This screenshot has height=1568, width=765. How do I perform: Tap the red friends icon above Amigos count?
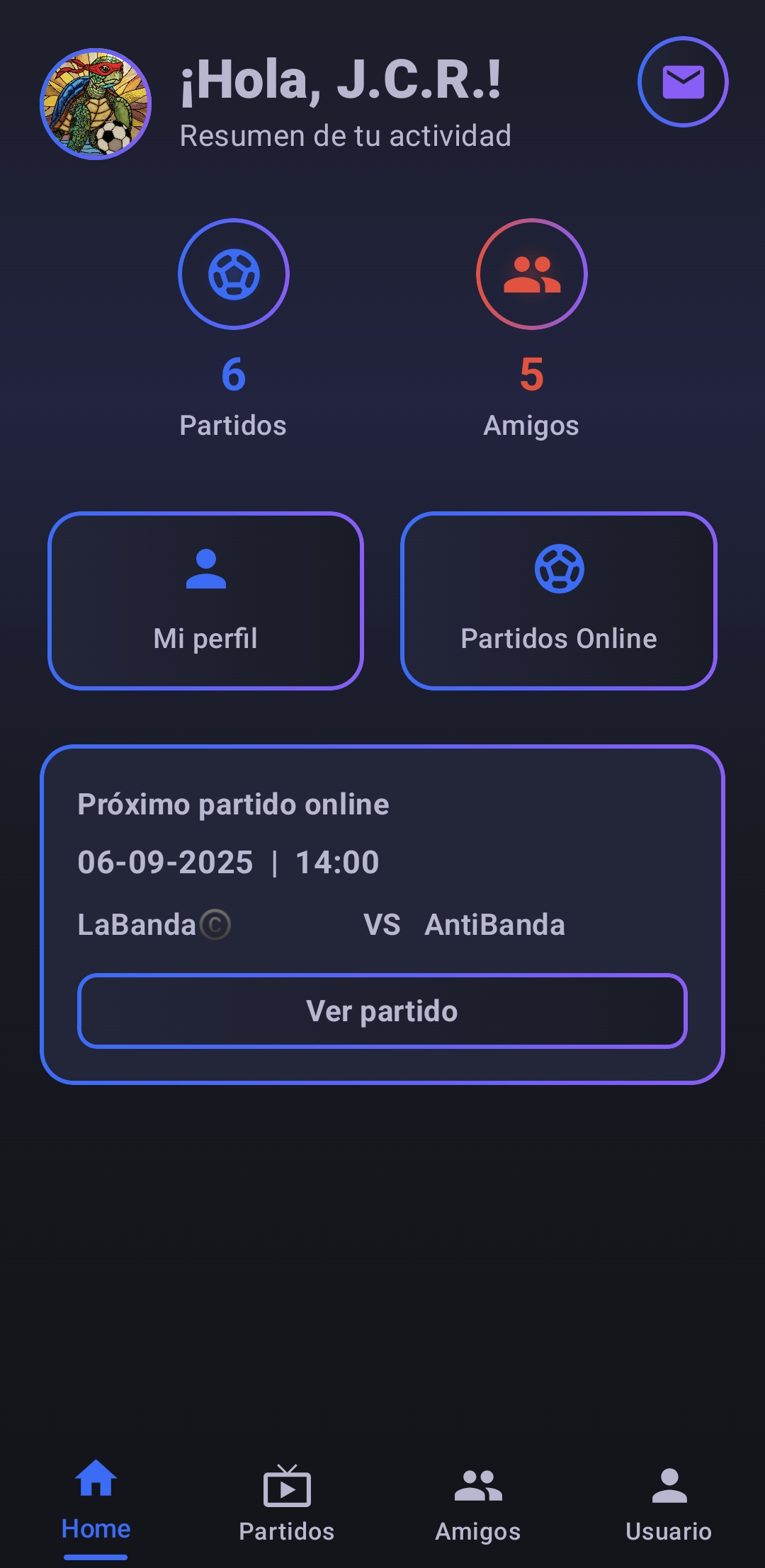click(532, 275)
